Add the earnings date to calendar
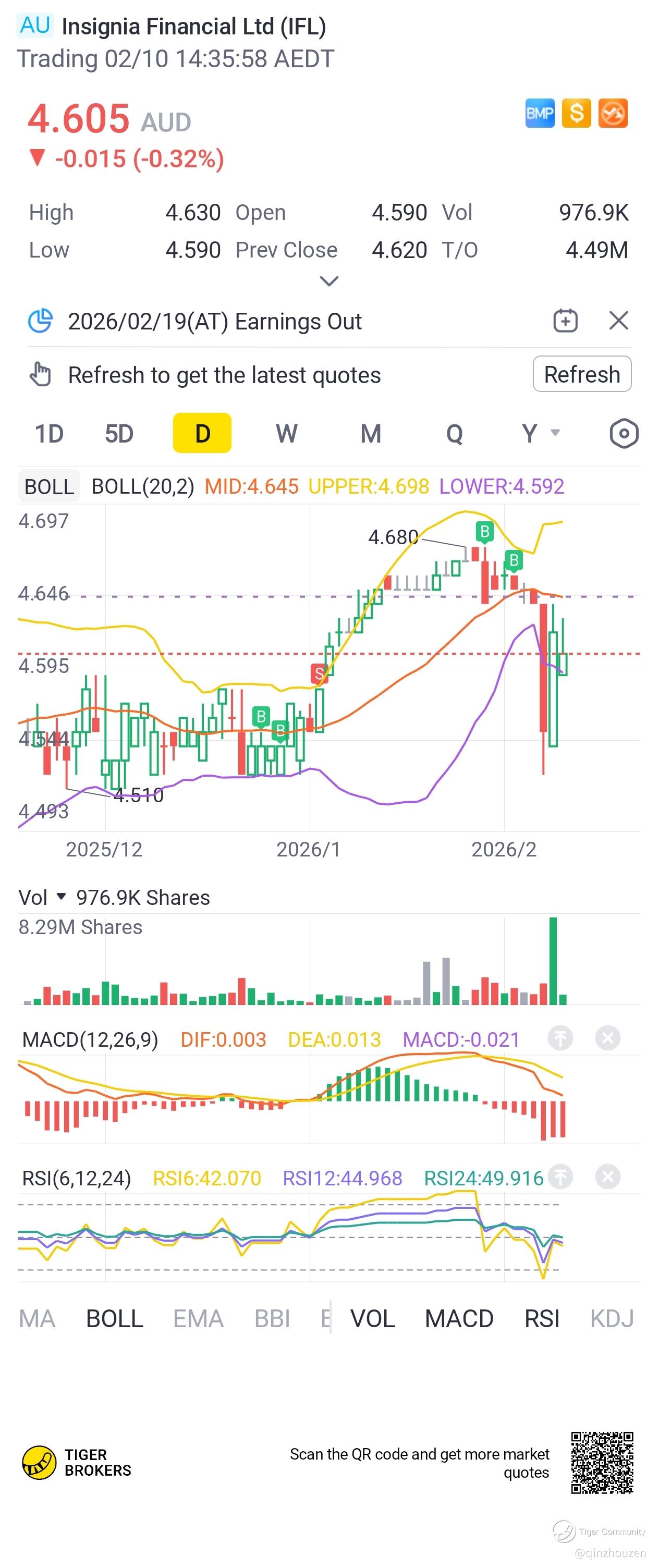 coord(565,321)
